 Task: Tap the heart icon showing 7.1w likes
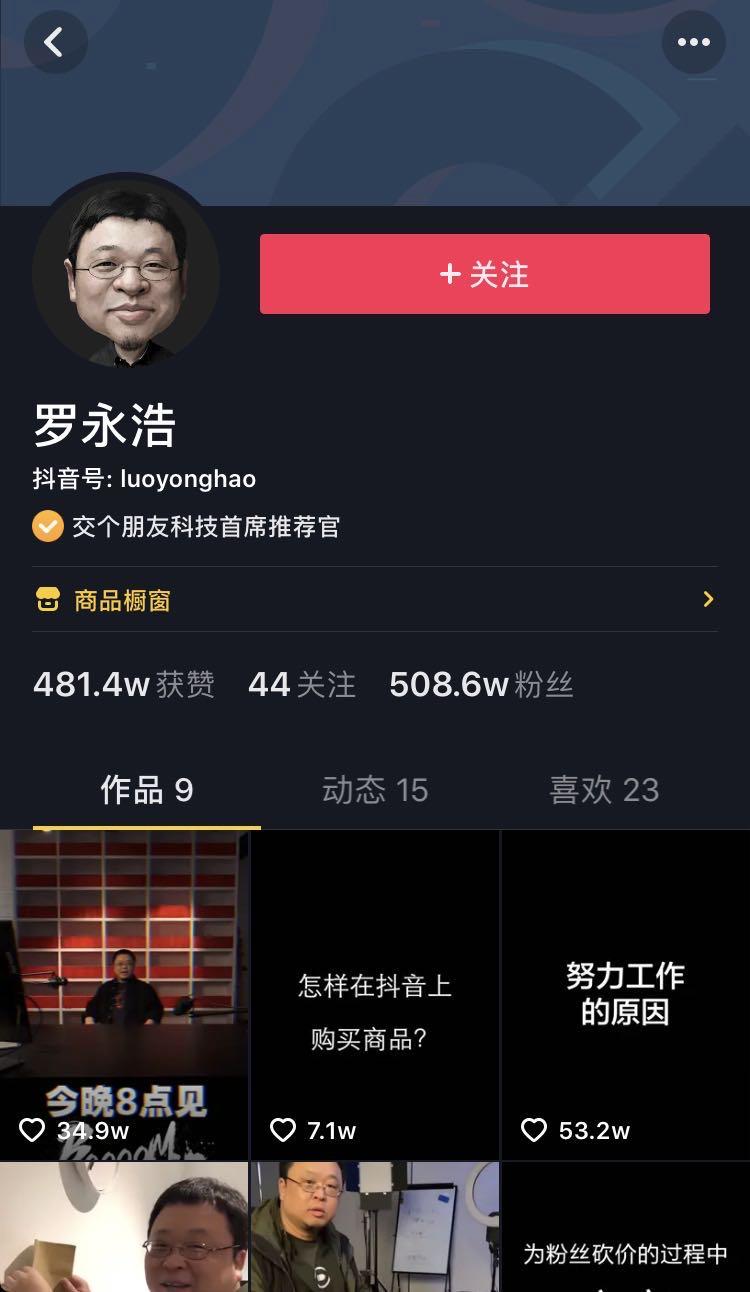pyautogui.click(x=282, y=1129)
